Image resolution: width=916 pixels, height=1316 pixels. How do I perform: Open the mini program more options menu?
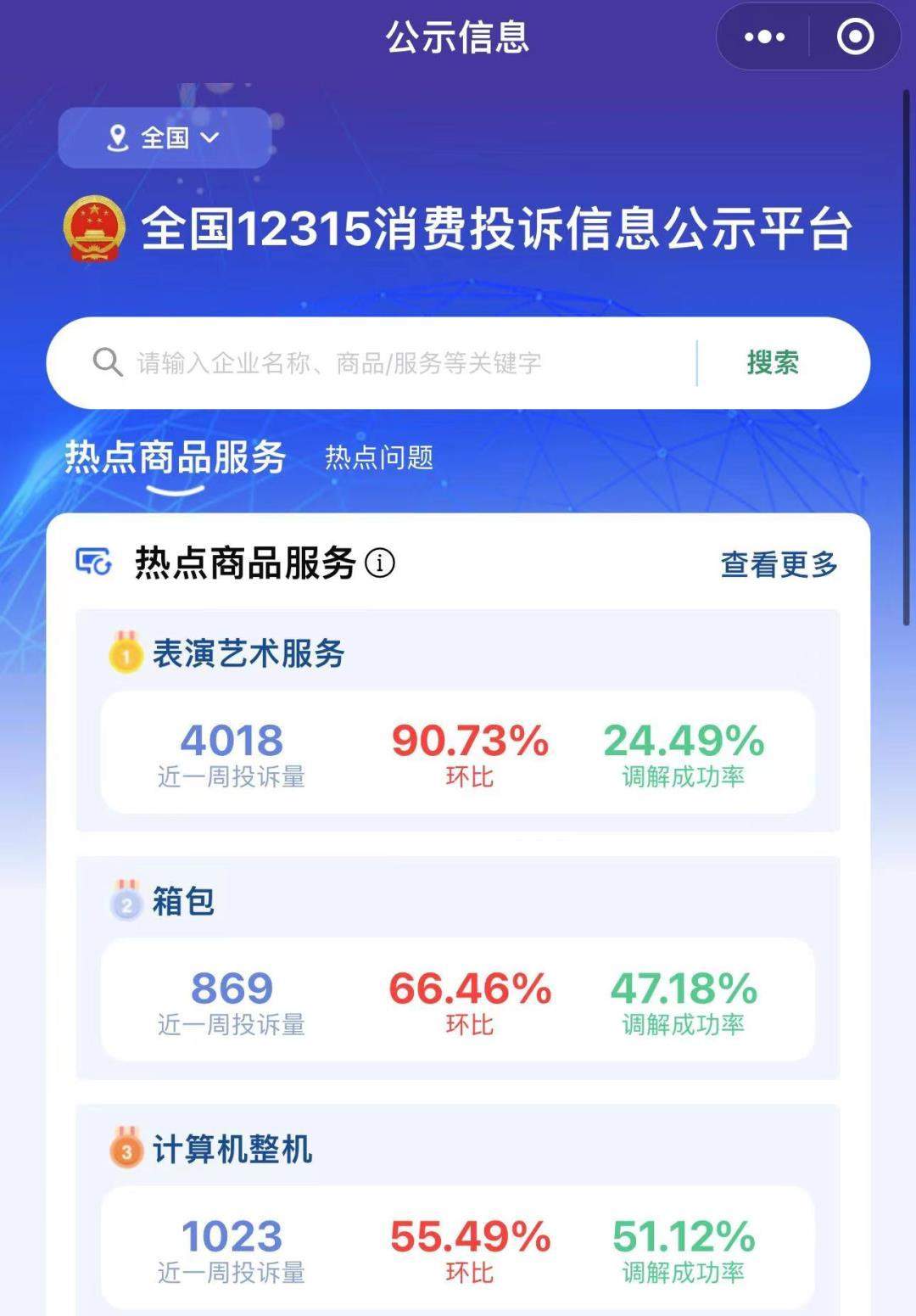coord(764,36)
